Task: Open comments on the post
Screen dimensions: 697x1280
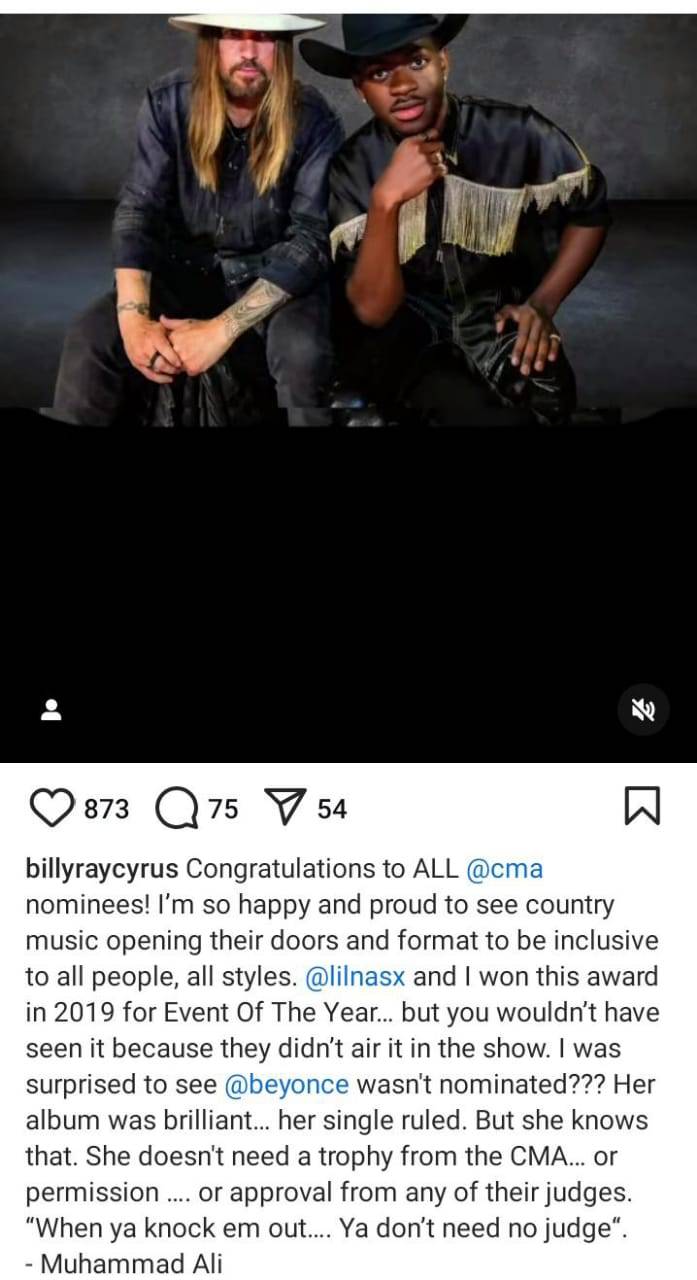Action: coord(178,807)
